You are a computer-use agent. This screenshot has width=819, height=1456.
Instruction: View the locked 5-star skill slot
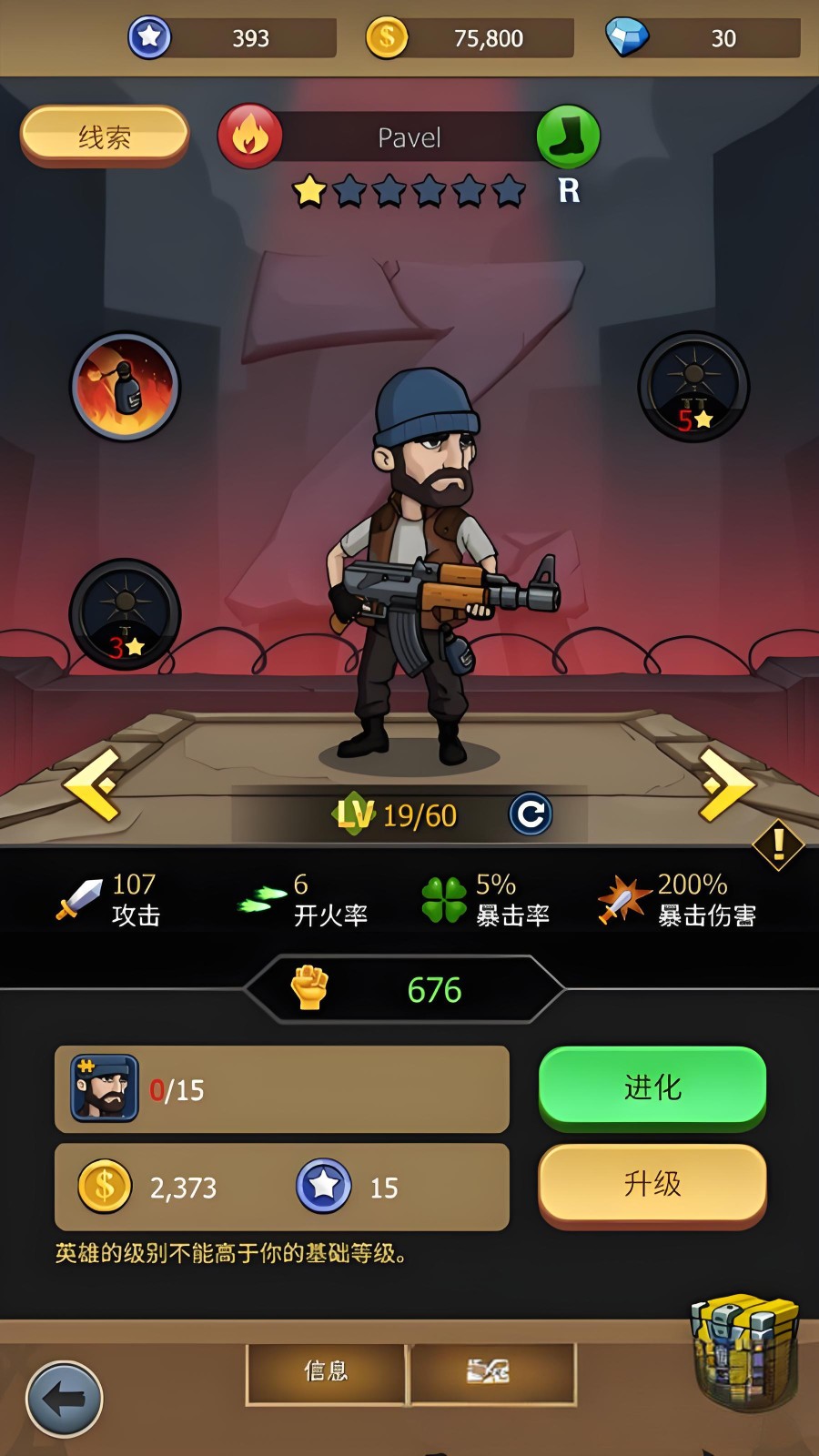tap(693, 387)
